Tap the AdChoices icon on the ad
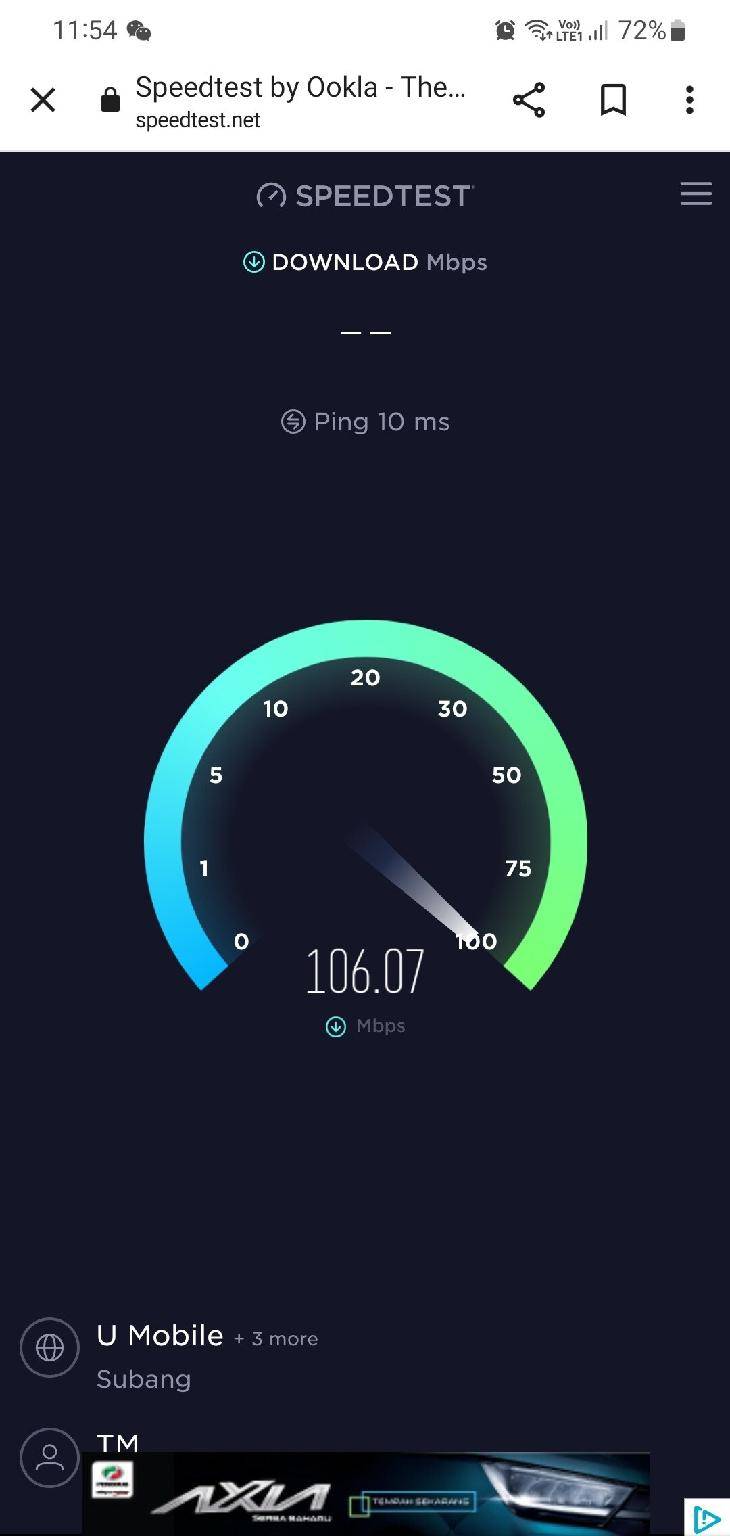Image resolution: width=730 pixels, height=1536 pixels. point(706,1518)
